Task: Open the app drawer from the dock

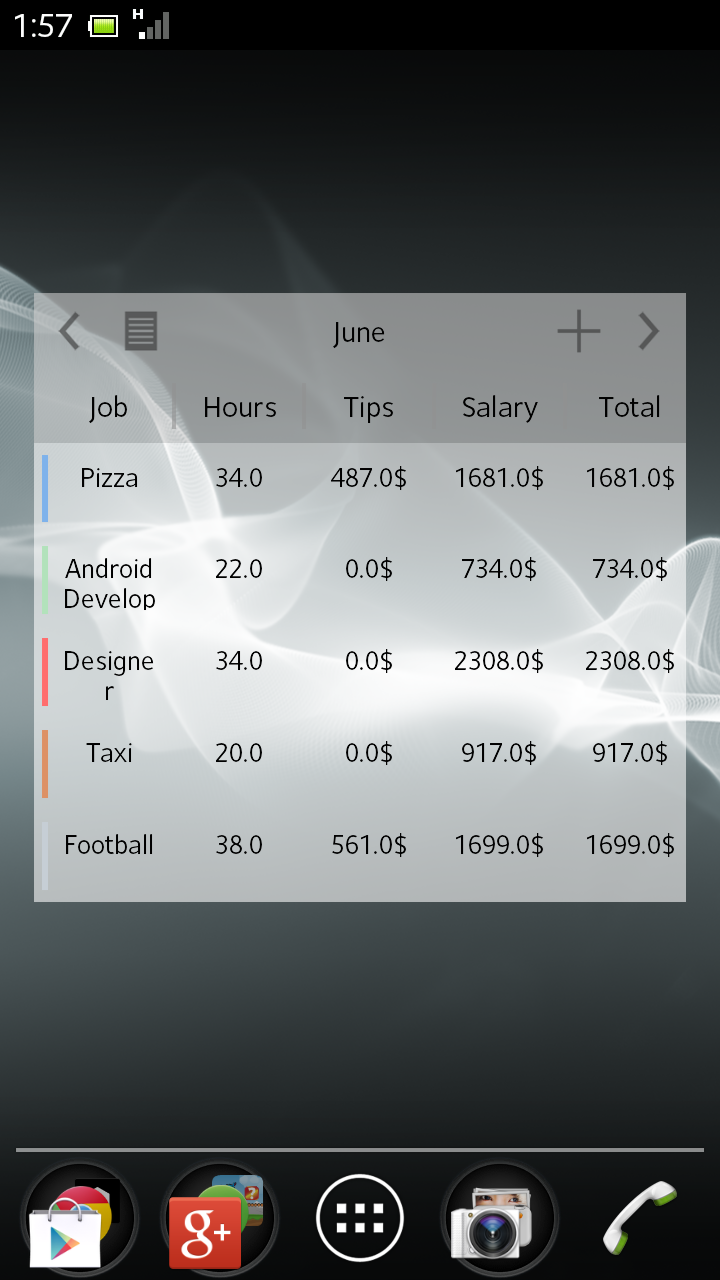Action: (360, 1217)
